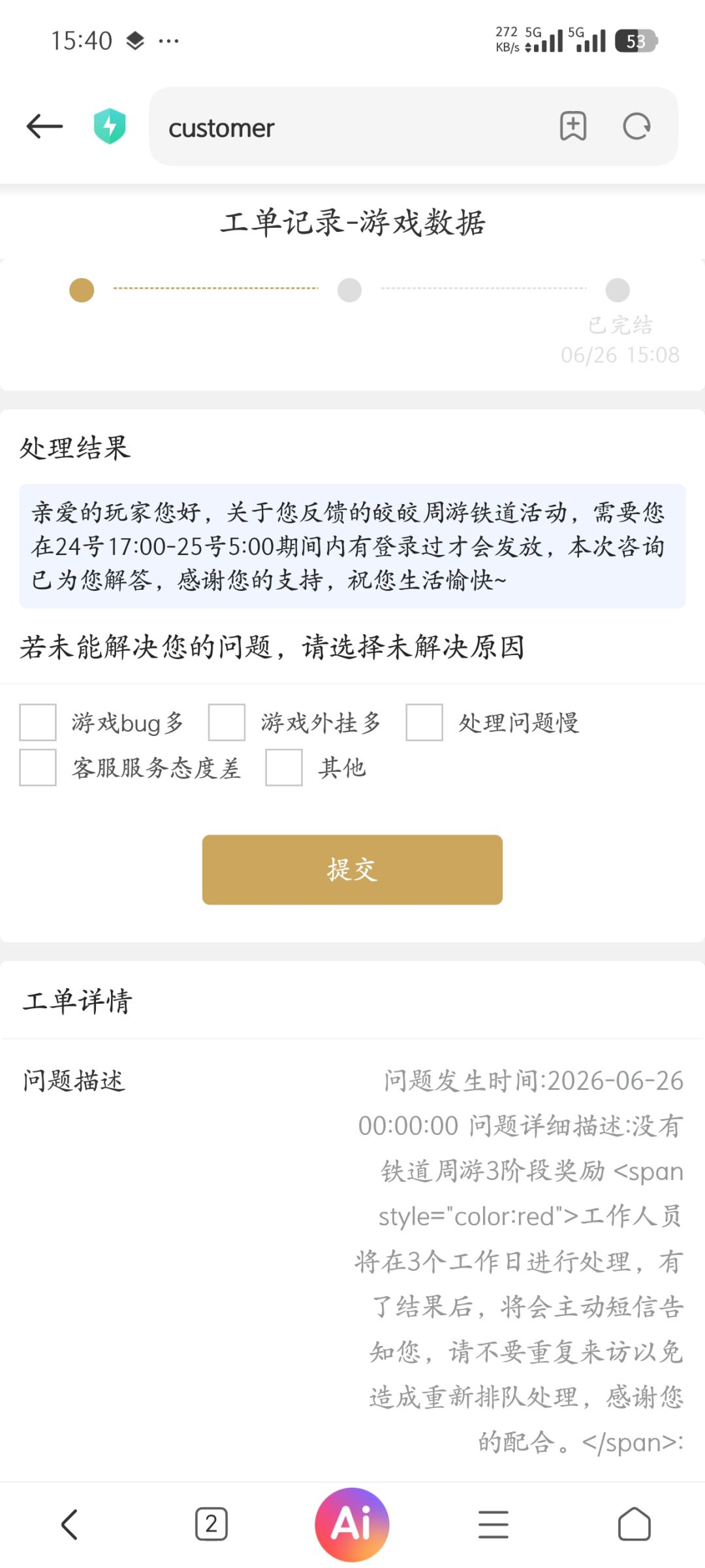Tap the customer address bar

tap(352, 127)
